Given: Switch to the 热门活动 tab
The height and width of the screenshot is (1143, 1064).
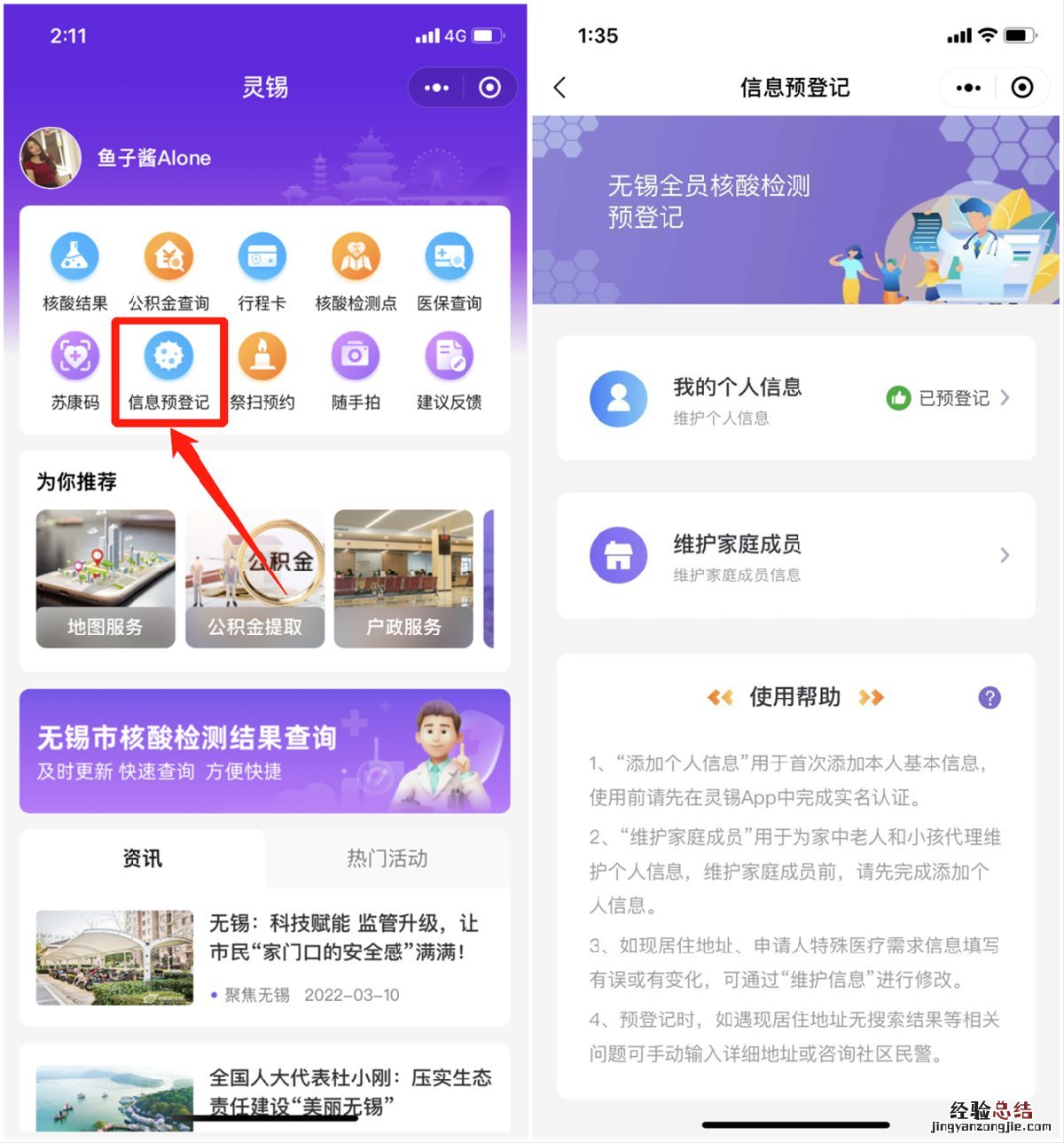Looking at the screenshot, I should 387,858.
